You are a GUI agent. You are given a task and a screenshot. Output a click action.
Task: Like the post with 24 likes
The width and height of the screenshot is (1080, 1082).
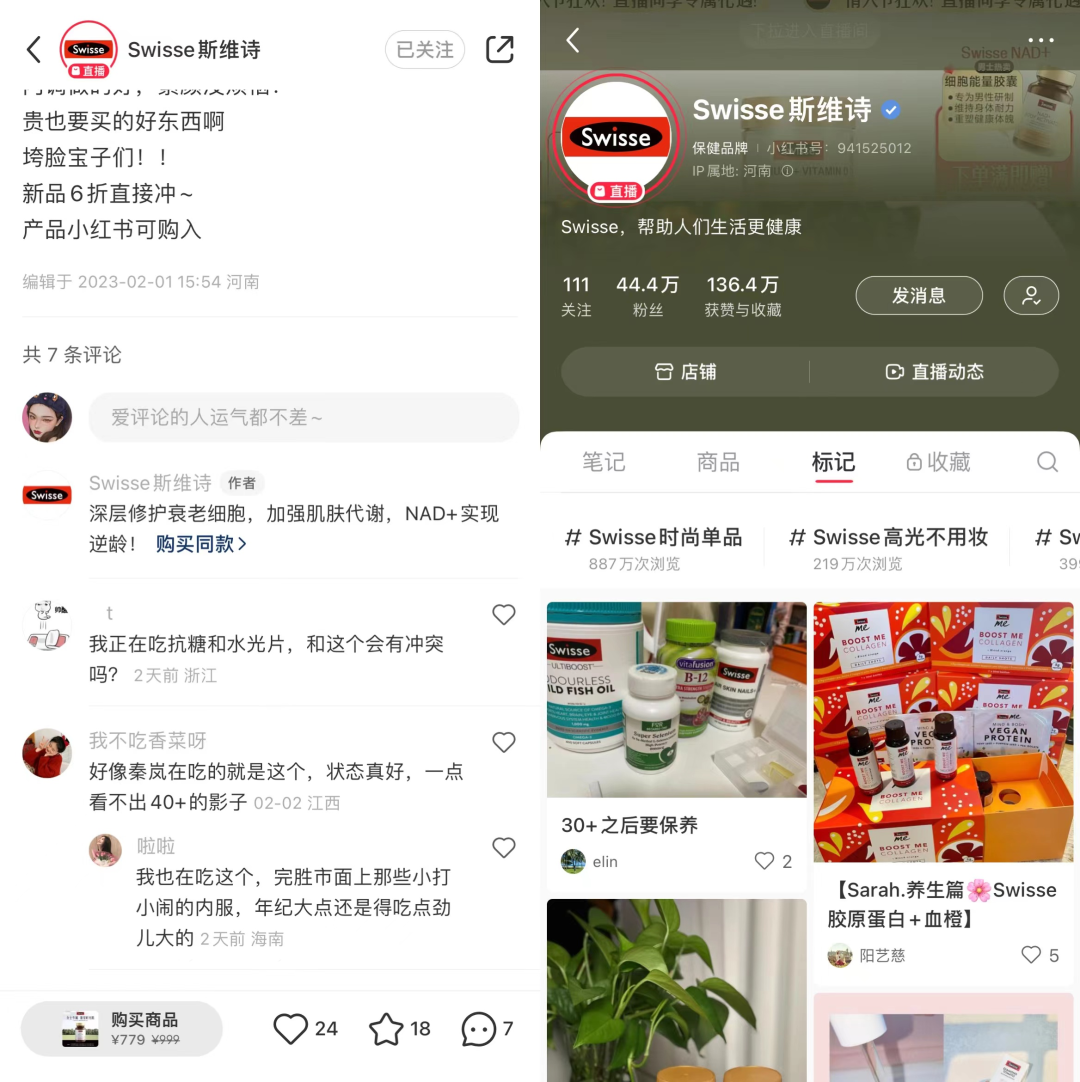click(291, 1028)
